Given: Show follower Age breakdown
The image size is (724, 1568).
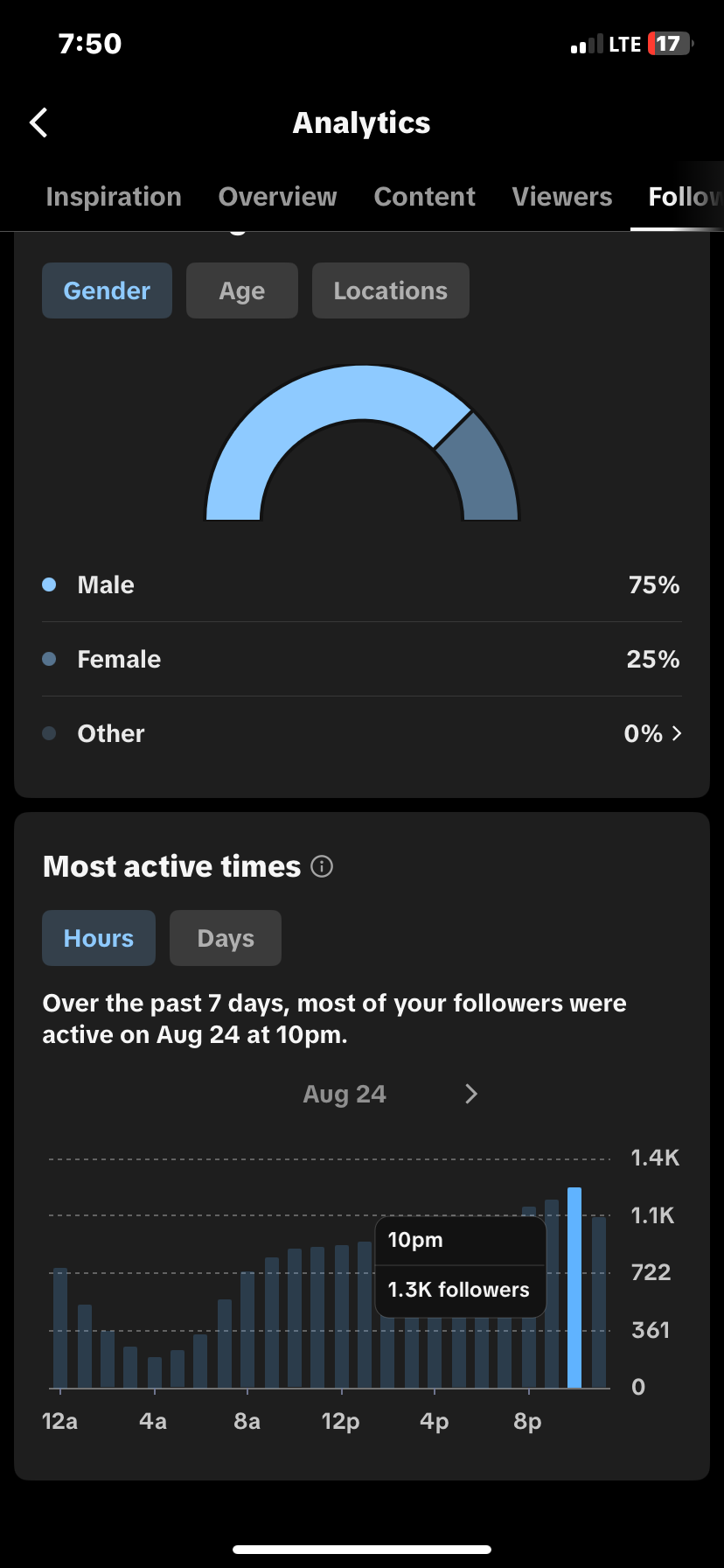Looking at the screenshot, I should (242, 290).
